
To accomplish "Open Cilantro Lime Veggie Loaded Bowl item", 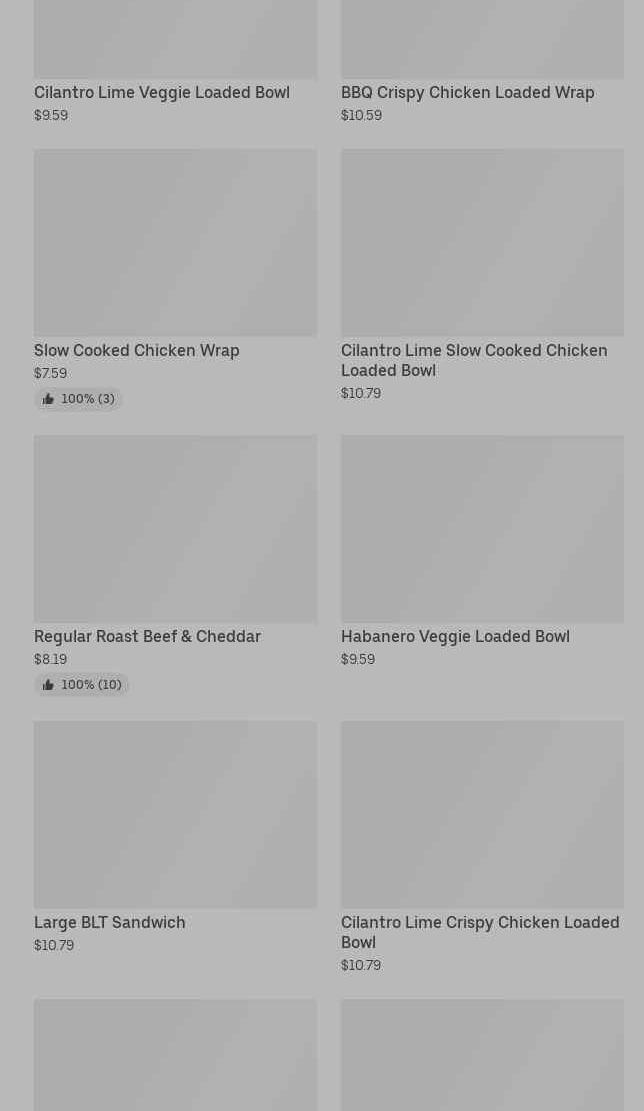I will (175, 60).
